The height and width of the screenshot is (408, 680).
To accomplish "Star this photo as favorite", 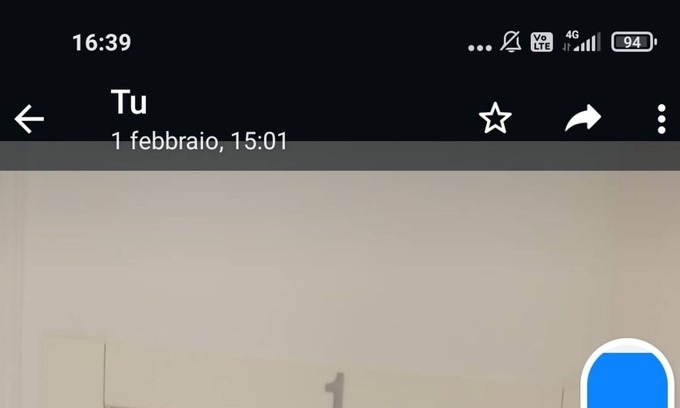I will point(495,120).
